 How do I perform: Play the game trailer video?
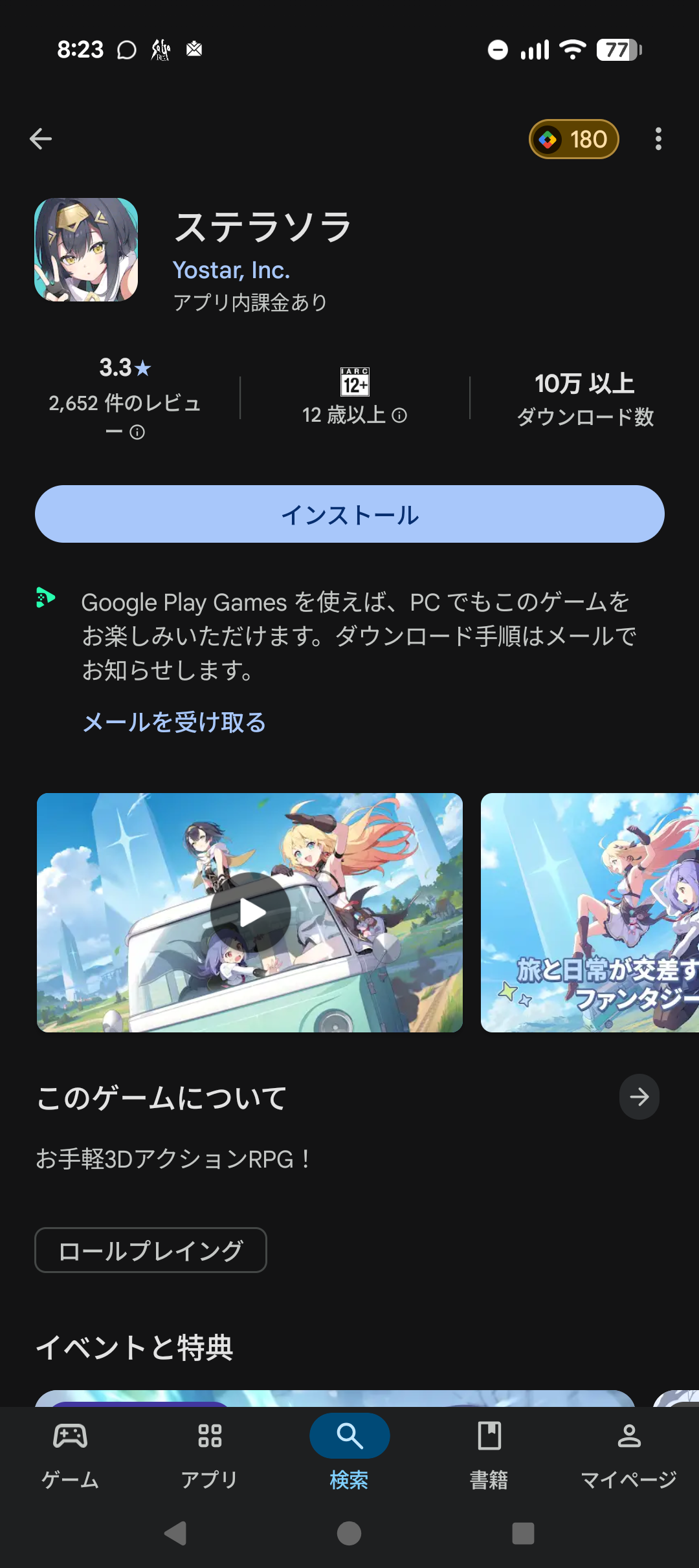[x=250, y=913]
